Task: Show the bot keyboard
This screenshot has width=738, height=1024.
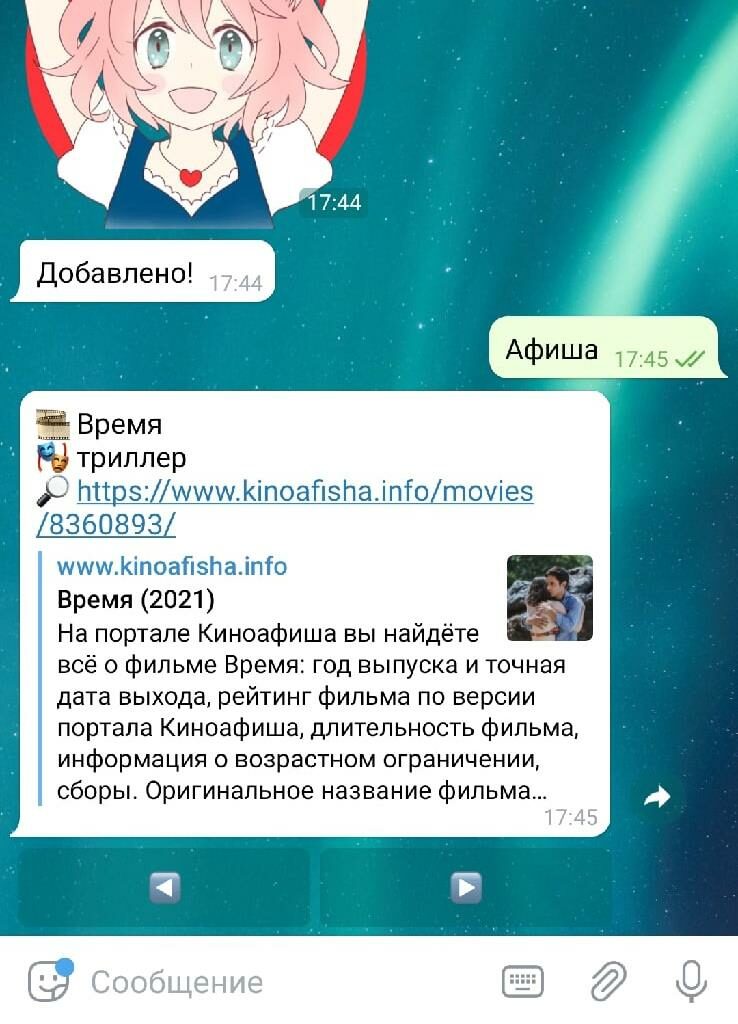Action: tap(522, 982)
